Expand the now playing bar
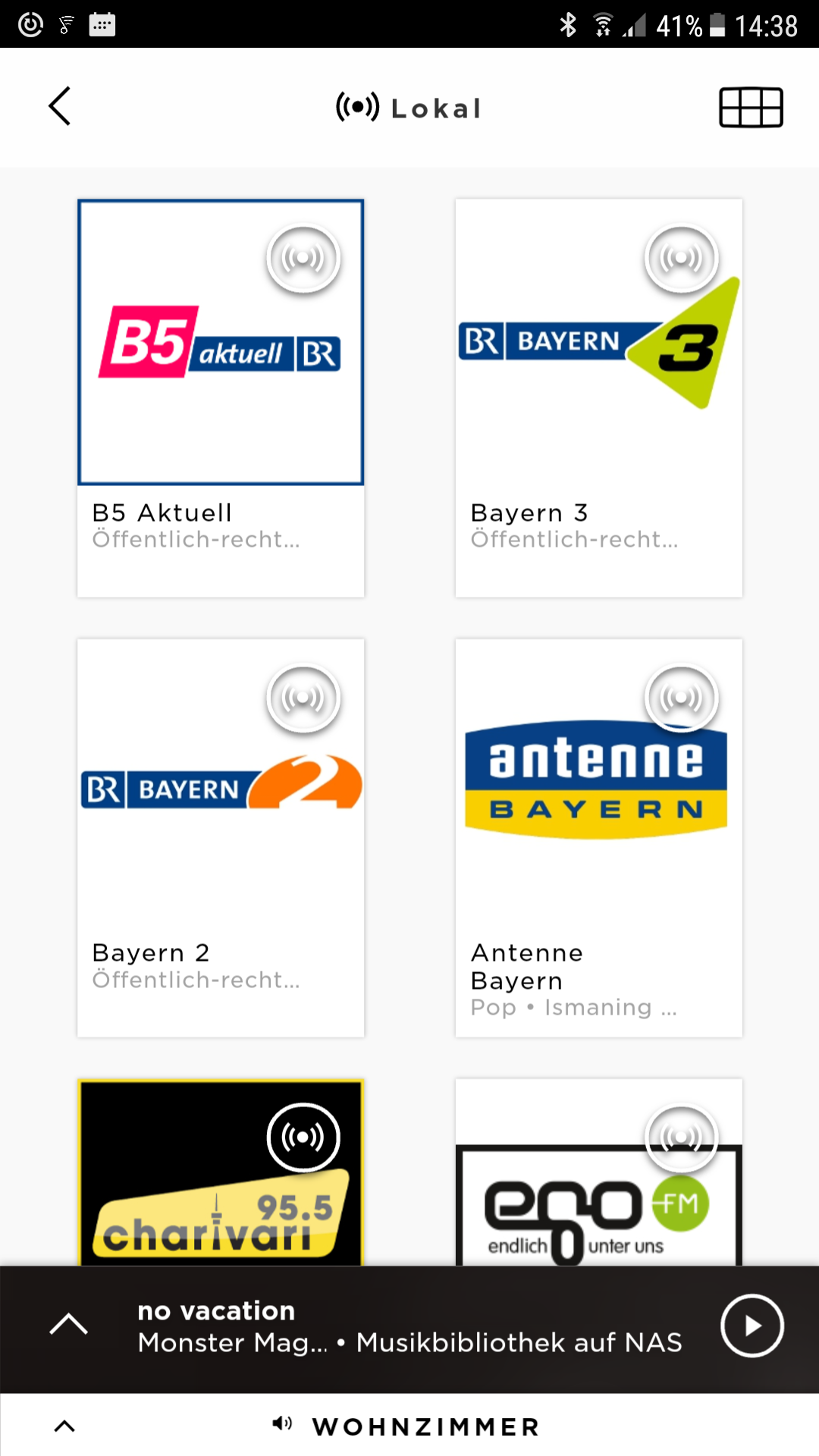This screenshot has width=819, height=1456. pos(68,1324)
